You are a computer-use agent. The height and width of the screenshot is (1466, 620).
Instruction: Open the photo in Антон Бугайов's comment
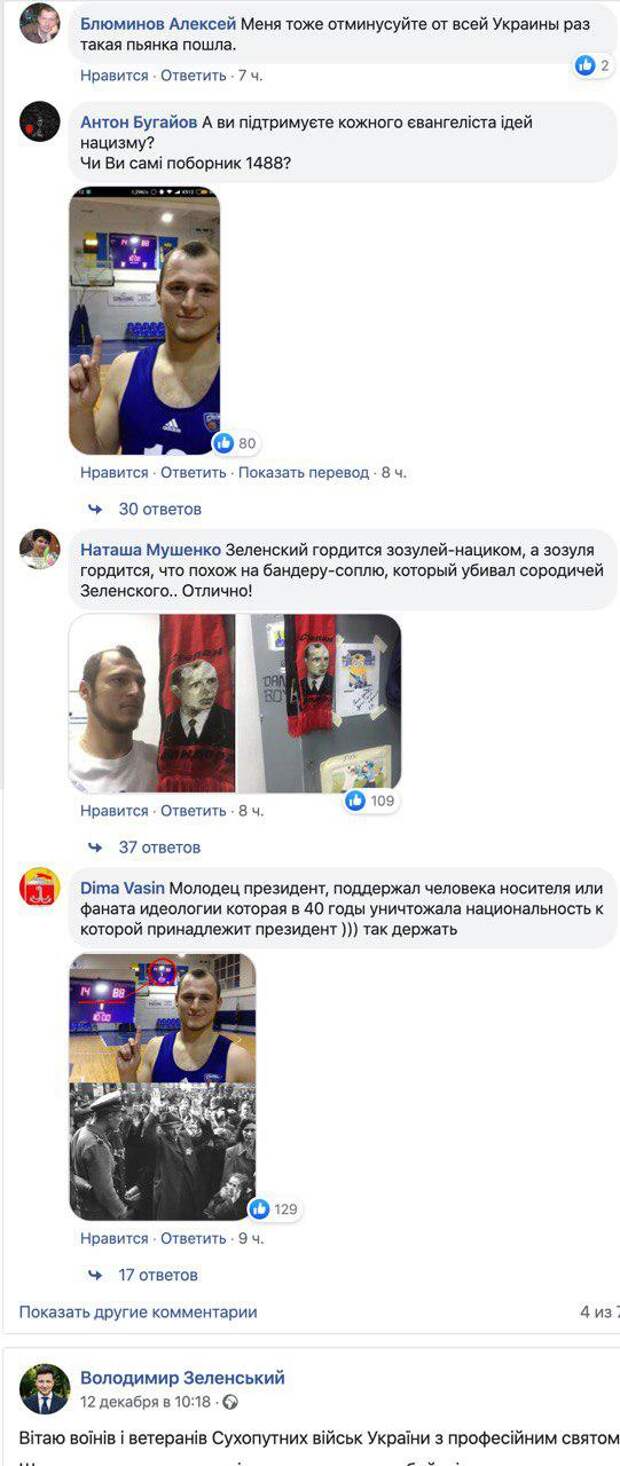pos(144,320)
